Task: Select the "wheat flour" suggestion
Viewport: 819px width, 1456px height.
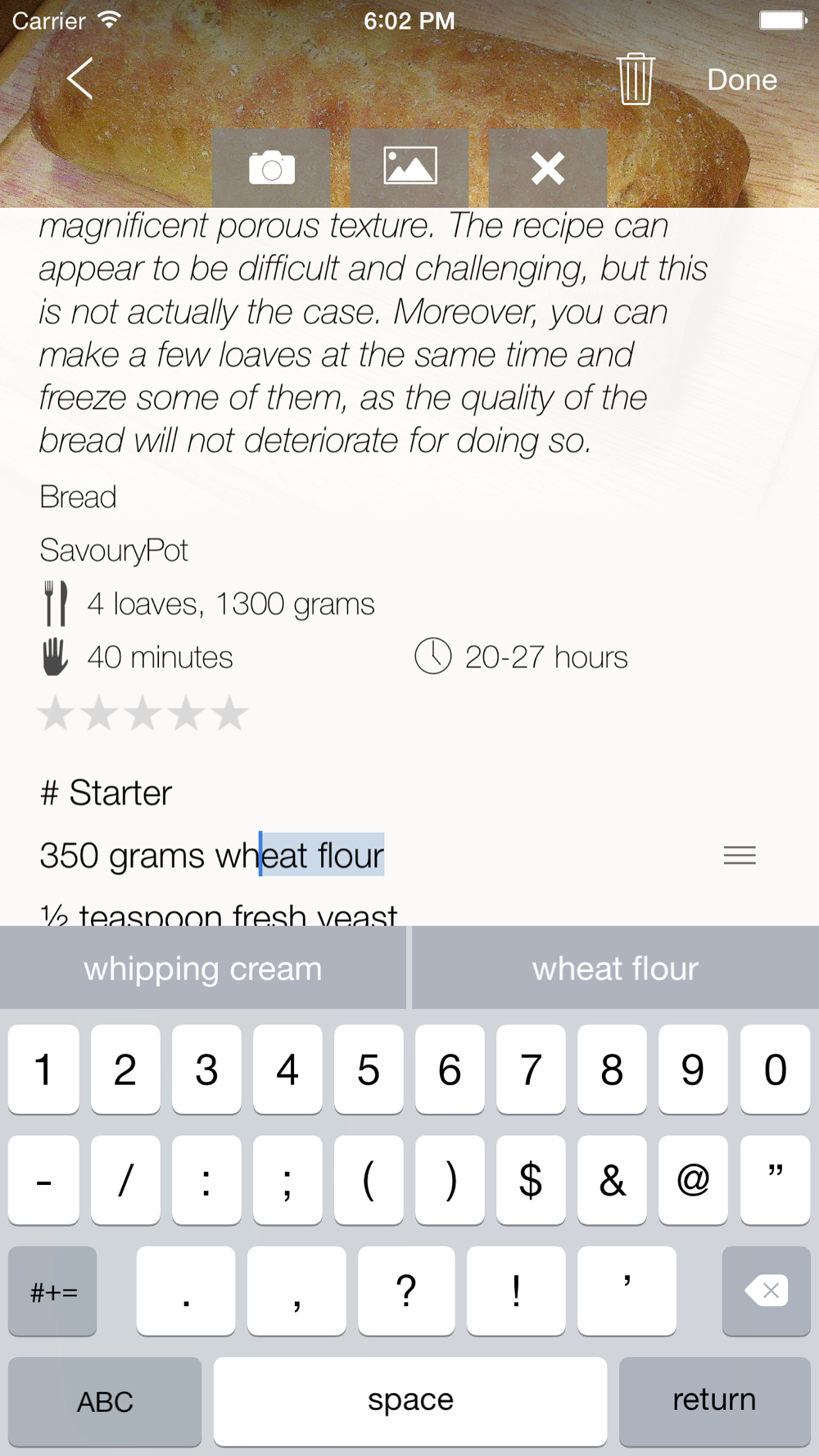Action: coord(615,968)
